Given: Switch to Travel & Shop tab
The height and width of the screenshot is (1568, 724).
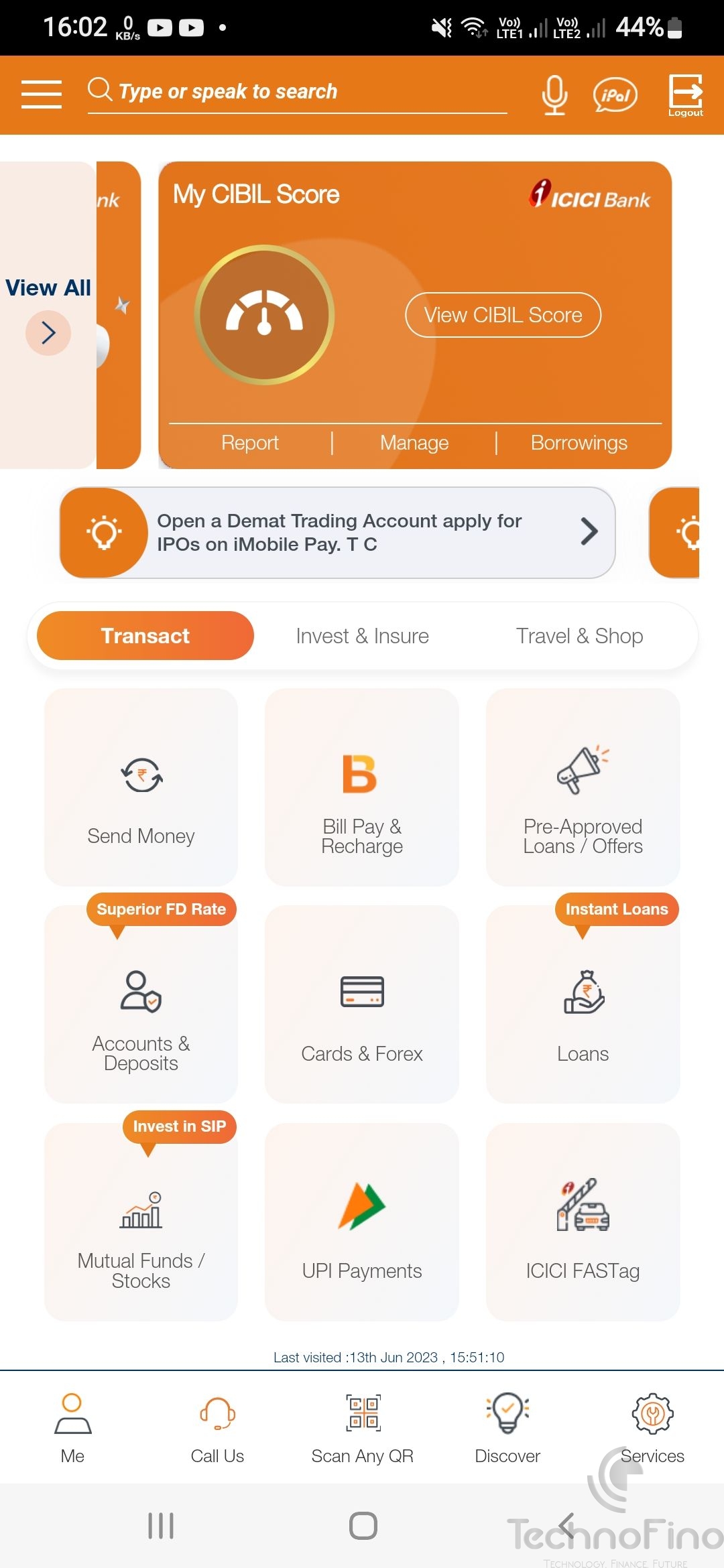Looking at the screenshot, I should 579,636.
